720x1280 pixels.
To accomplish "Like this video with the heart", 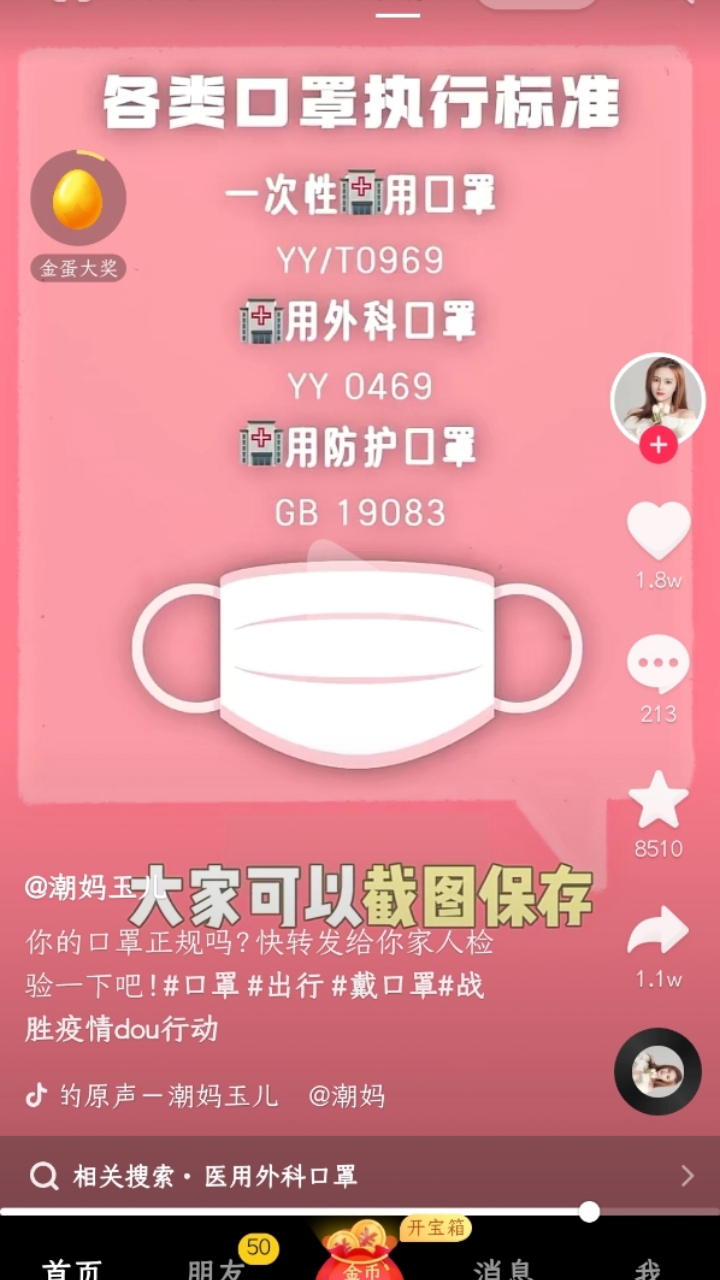I will 658,530.
